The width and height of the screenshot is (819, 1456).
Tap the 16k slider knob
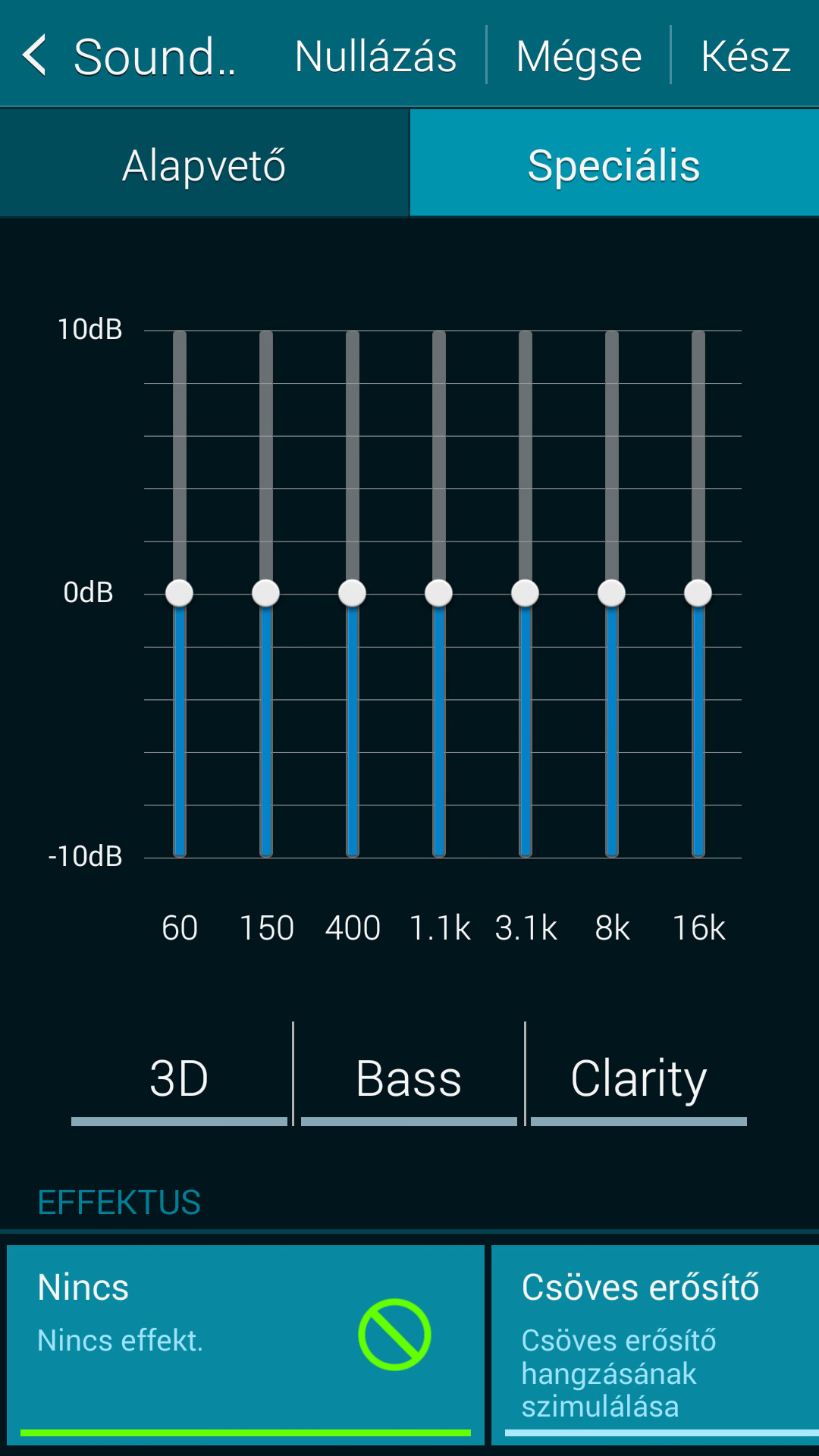[698, 593]
